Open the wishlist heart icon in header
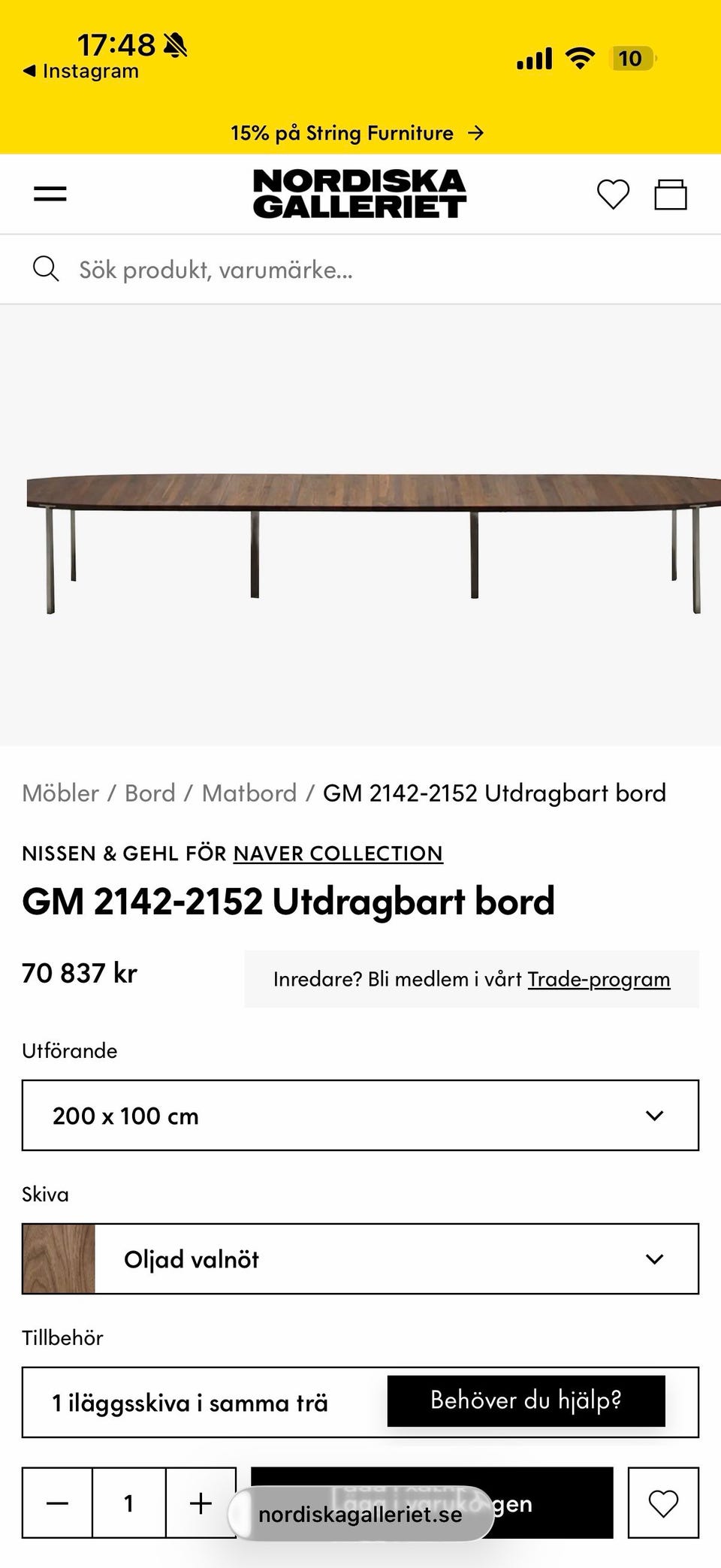Screen dimensions: 721x1568 tap(613, 194)
